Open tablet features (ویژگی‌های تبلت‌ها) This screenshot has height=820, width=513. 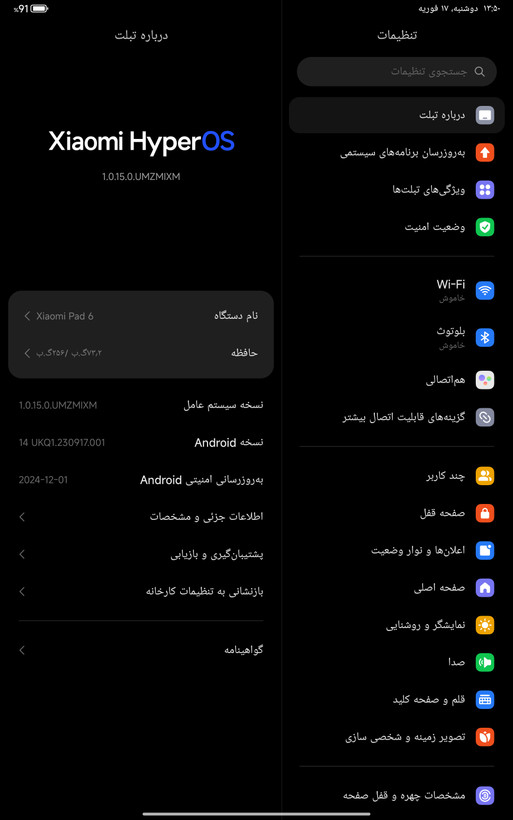click(x=396, y=190)
